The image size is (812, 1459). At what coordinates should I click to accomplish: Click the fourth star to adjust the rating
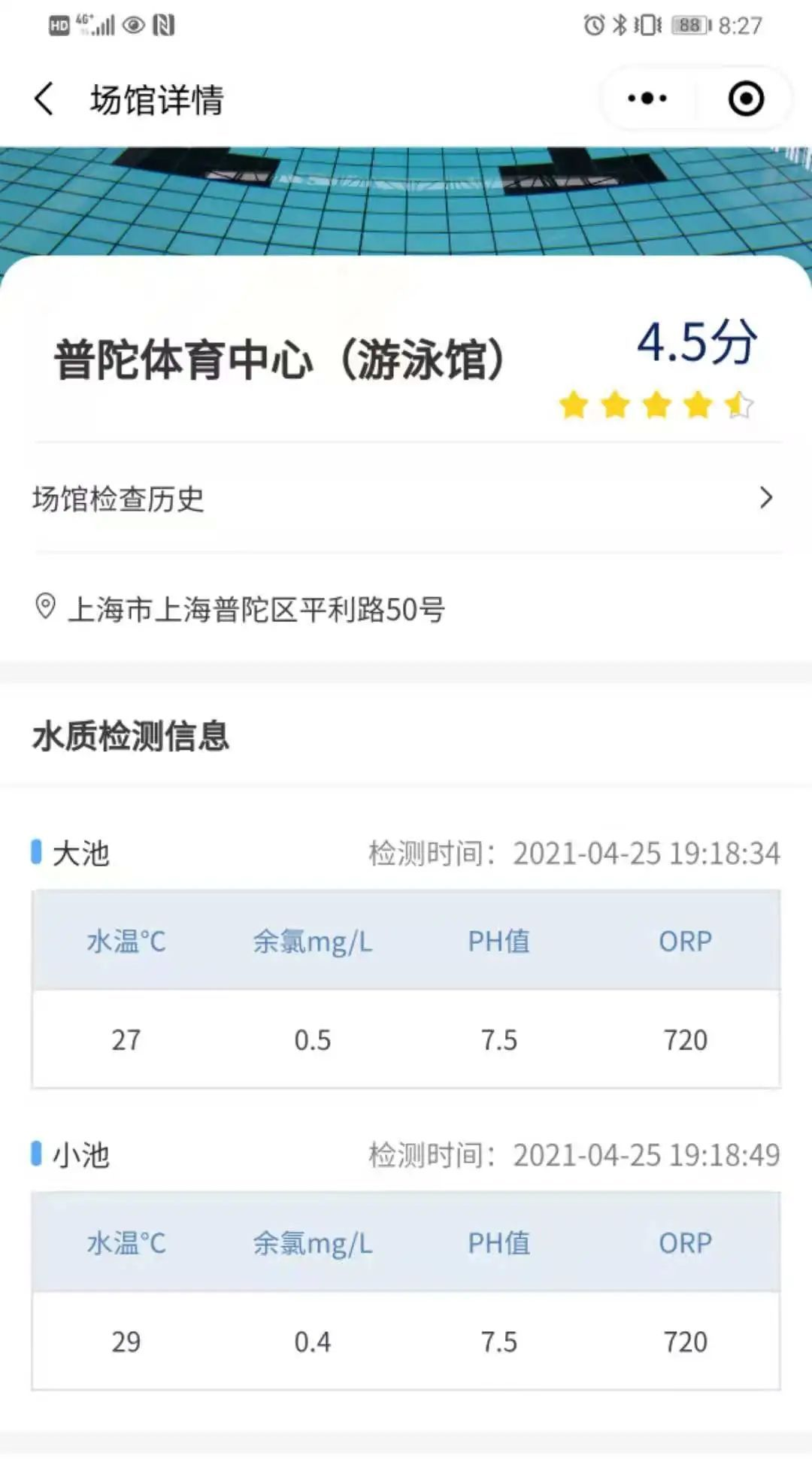click(699, 405)
